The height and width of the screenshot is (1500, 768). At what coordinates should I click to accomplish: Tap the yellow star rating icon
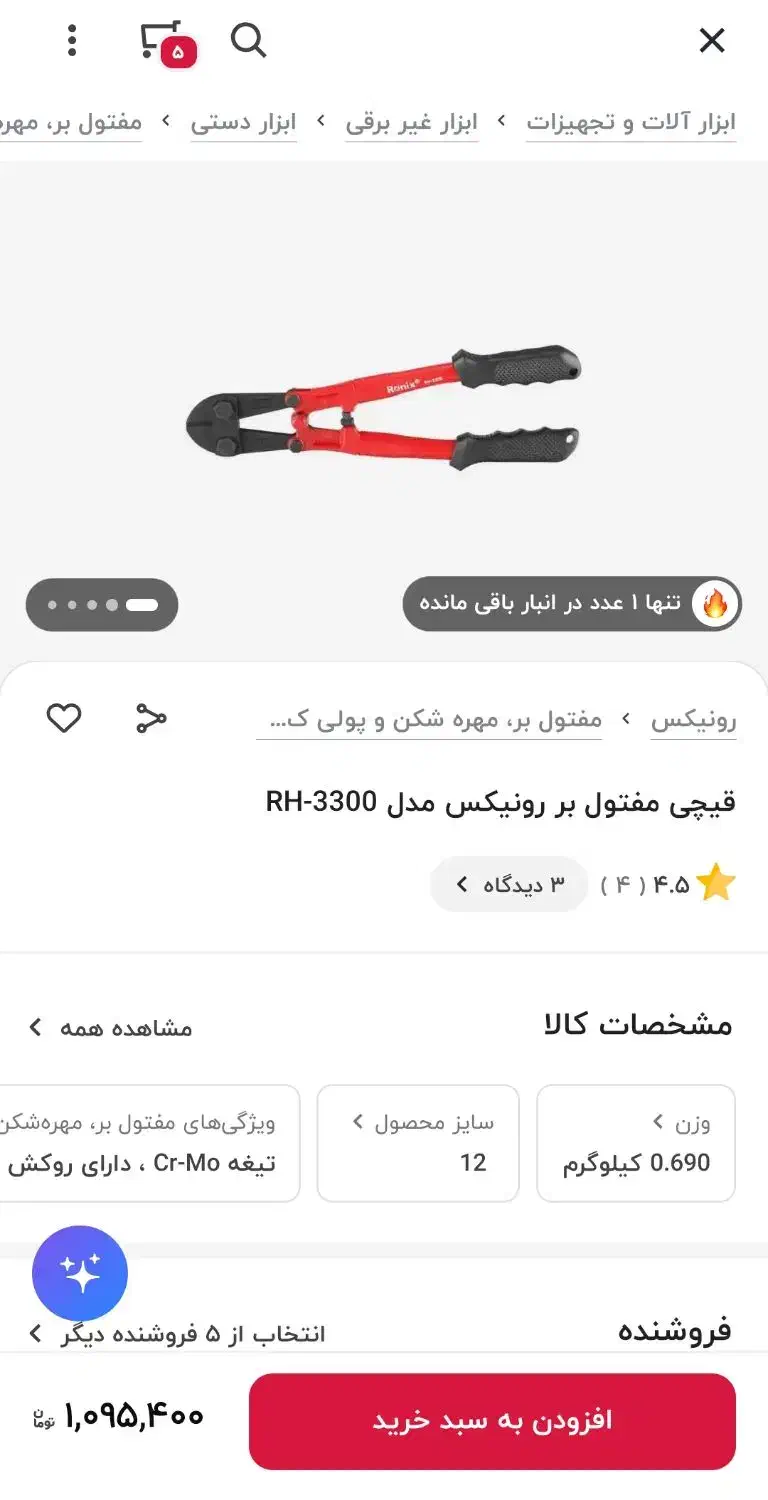pos(714,882)
